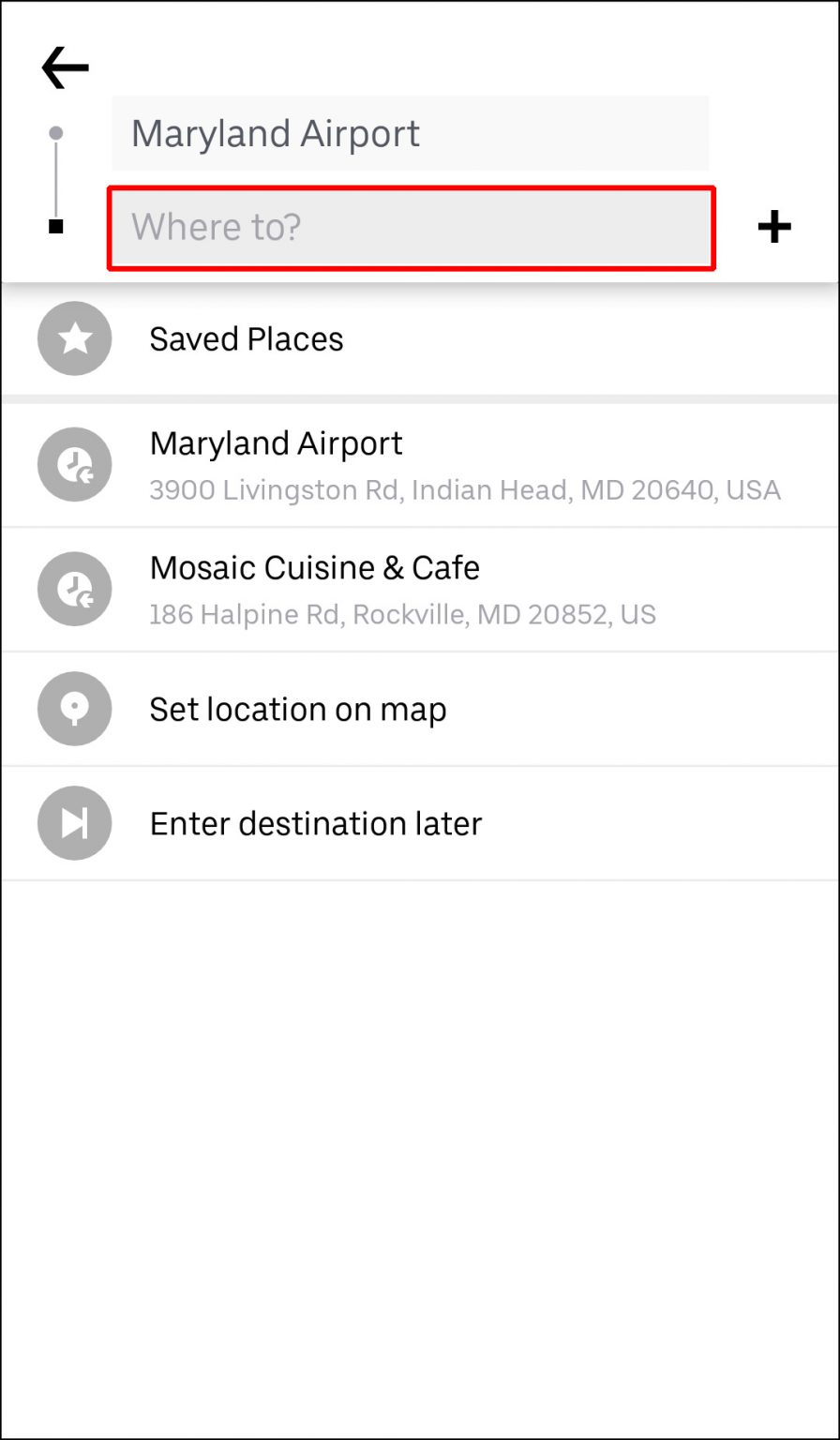The width and height of the screenshot is (840, 1440).
Task: Click the Saved Places star icon
Action: (x=74, y=338)
